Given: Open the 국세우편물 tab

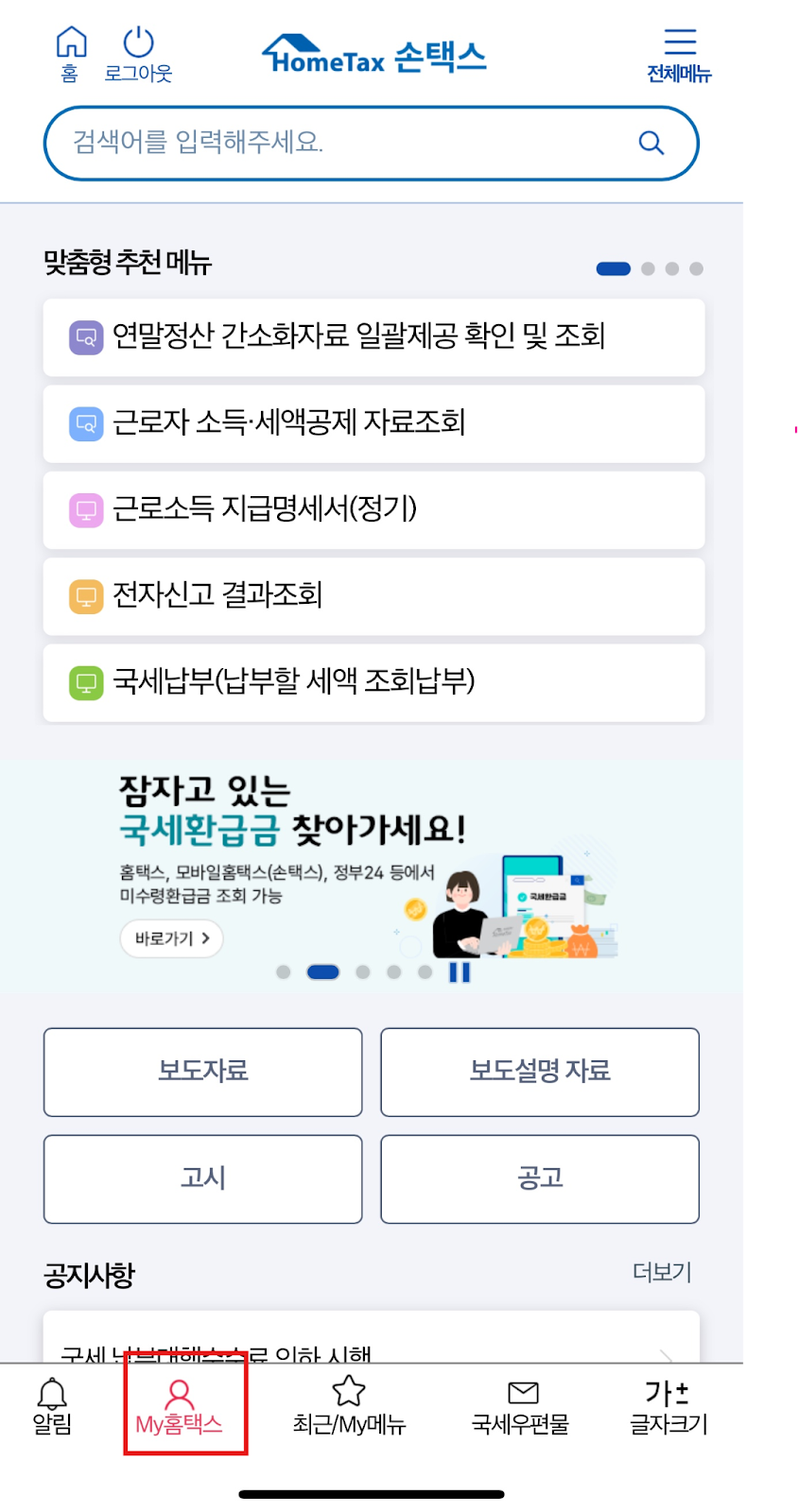Looking at the screenshot, I should pyautogui.click(x=521, y=1406).
